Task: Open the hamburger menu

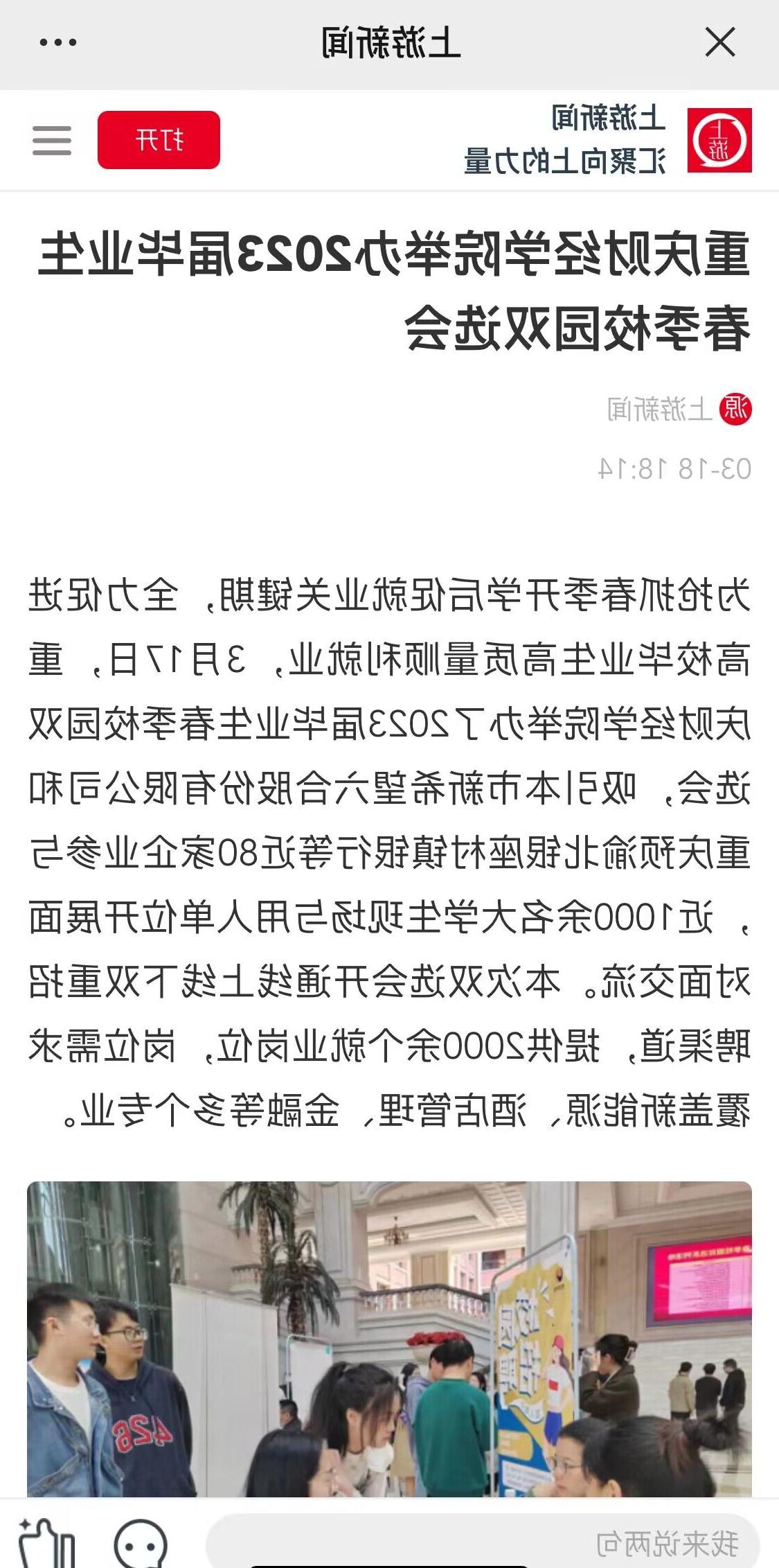Action: tap(52, 141)
